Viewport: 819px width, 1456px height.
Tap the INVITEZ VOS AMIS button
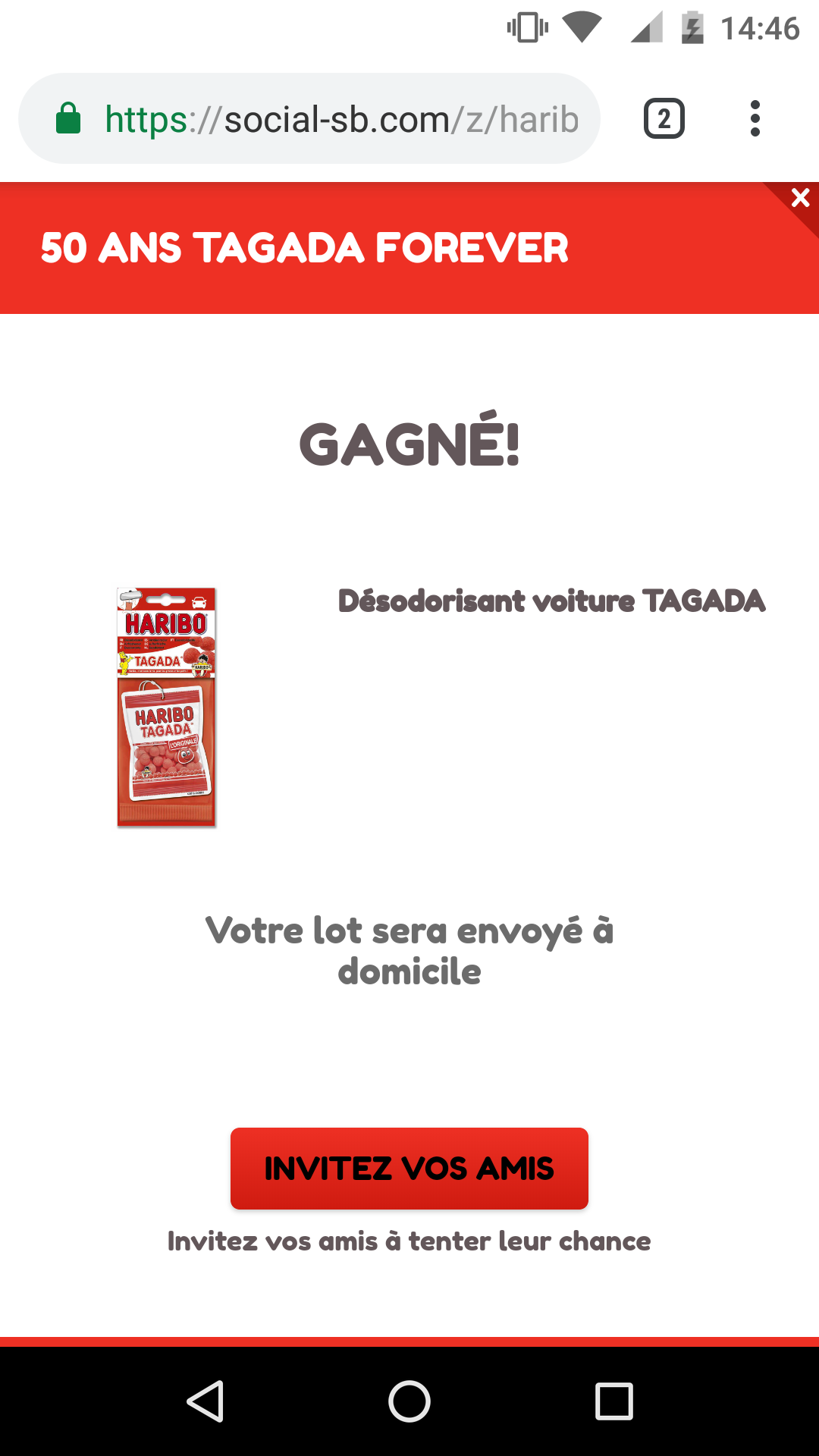click(x=409, y=1168)
